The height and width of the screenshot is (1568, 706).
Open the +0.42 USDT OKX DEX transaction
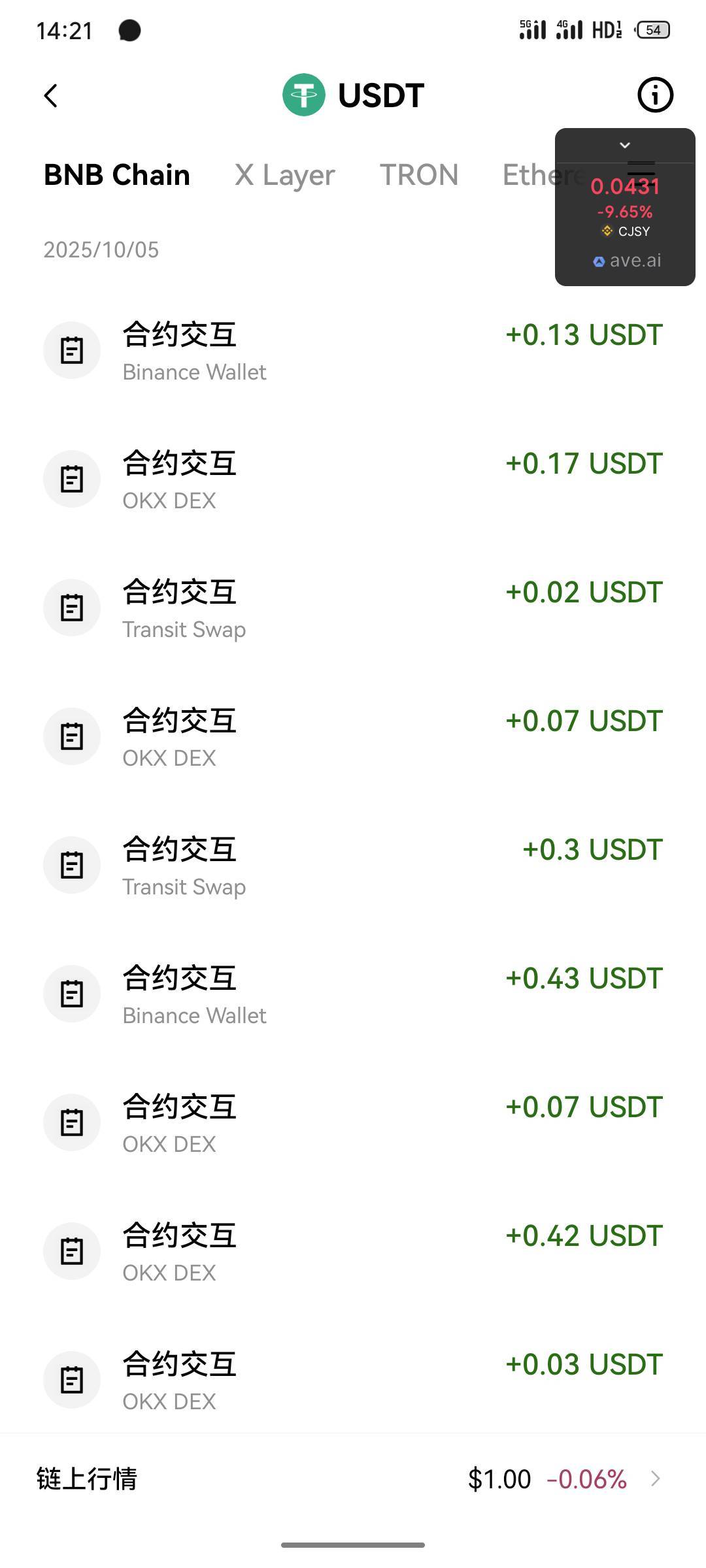pyautogui.click(x=353, y=1252)
